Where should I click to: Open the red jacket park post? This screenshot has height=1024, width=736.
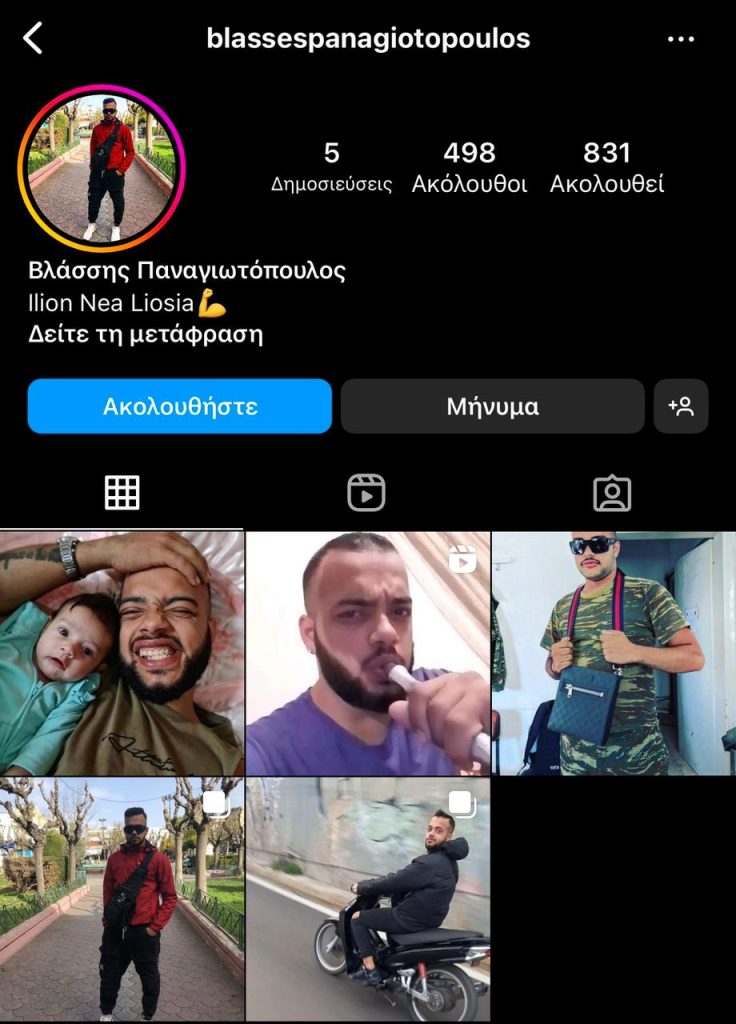point(122,899)
